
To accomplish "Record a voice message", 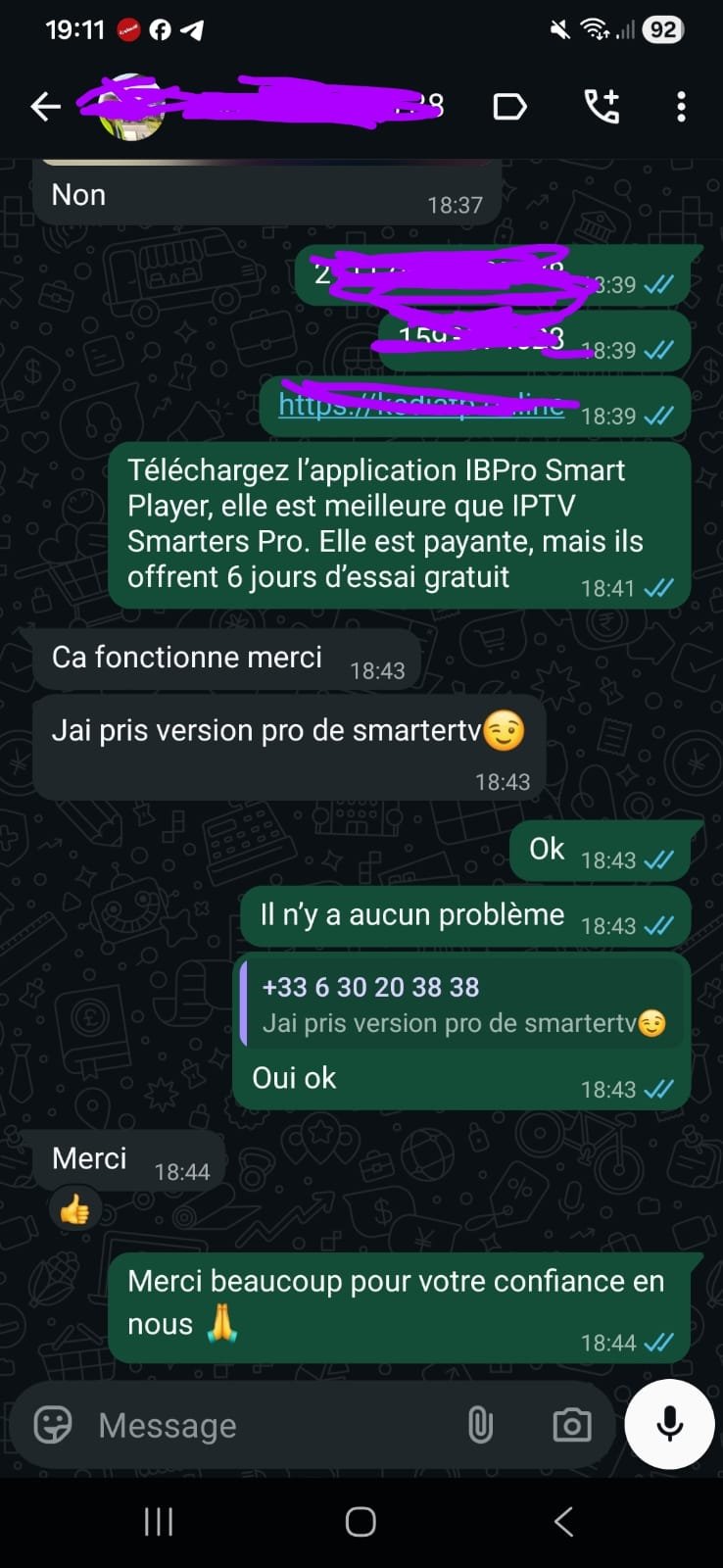I will pos(670,1424).
